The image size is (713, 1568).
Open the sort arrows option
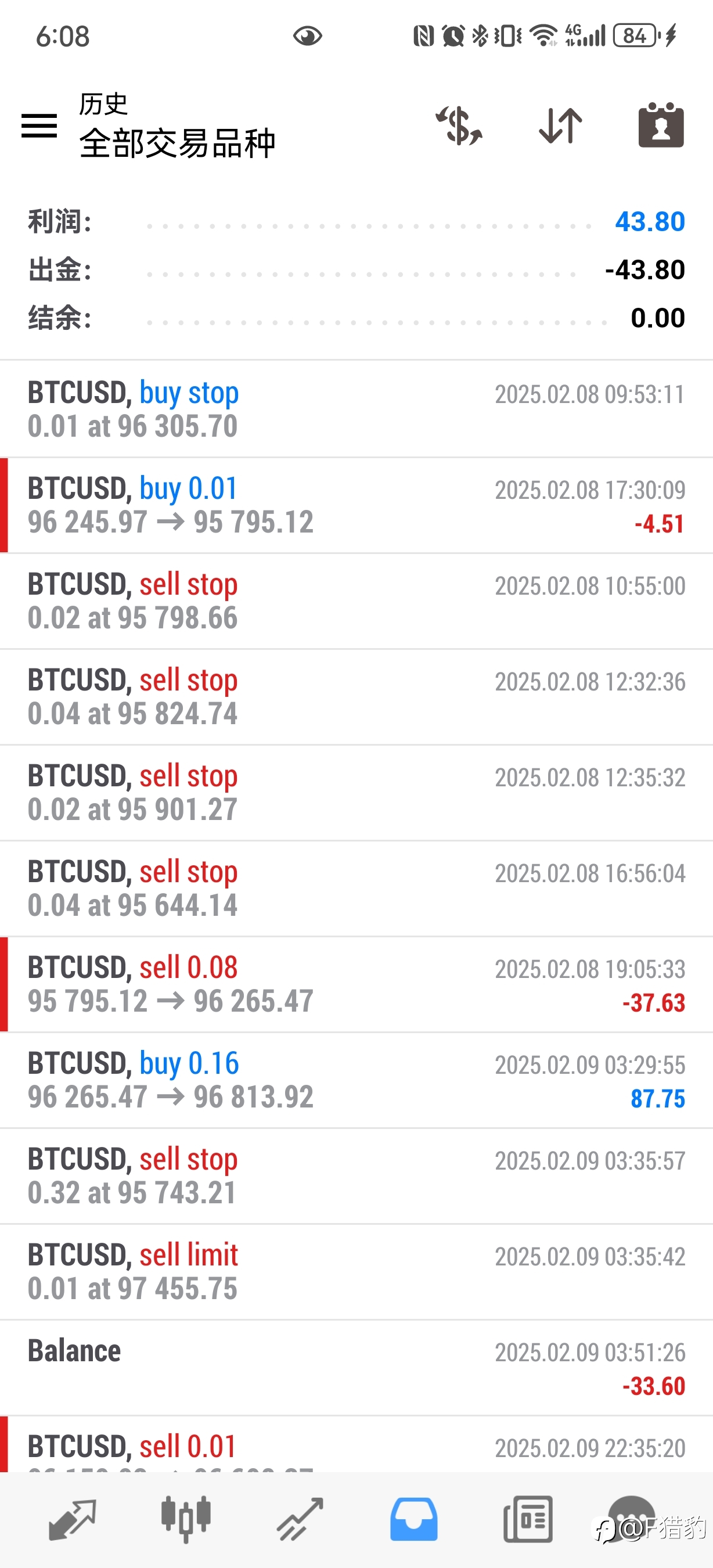[560, 126]
